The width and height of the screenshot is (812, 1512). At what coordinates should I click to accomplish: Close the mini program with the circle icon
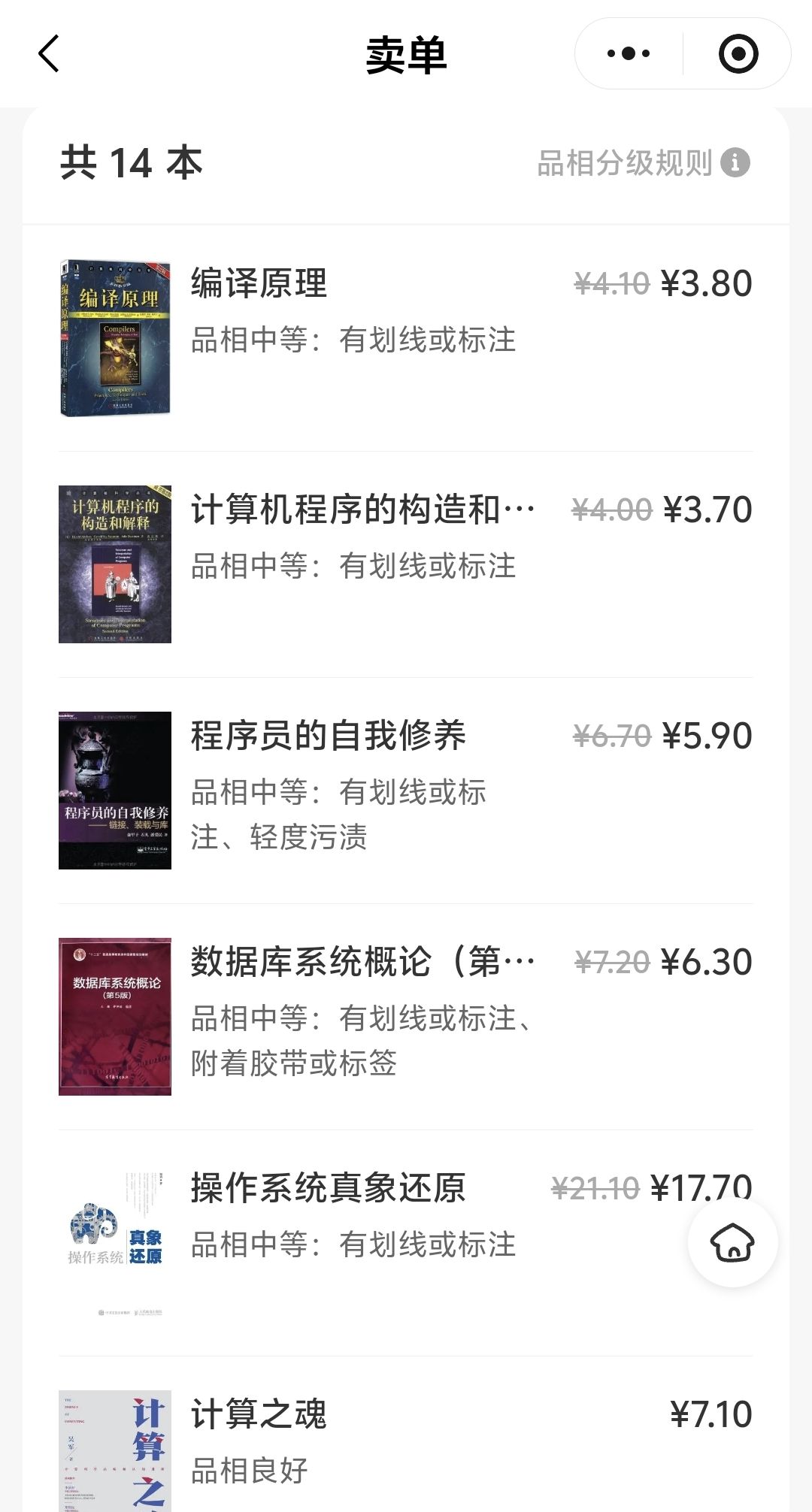coord(738,54)
